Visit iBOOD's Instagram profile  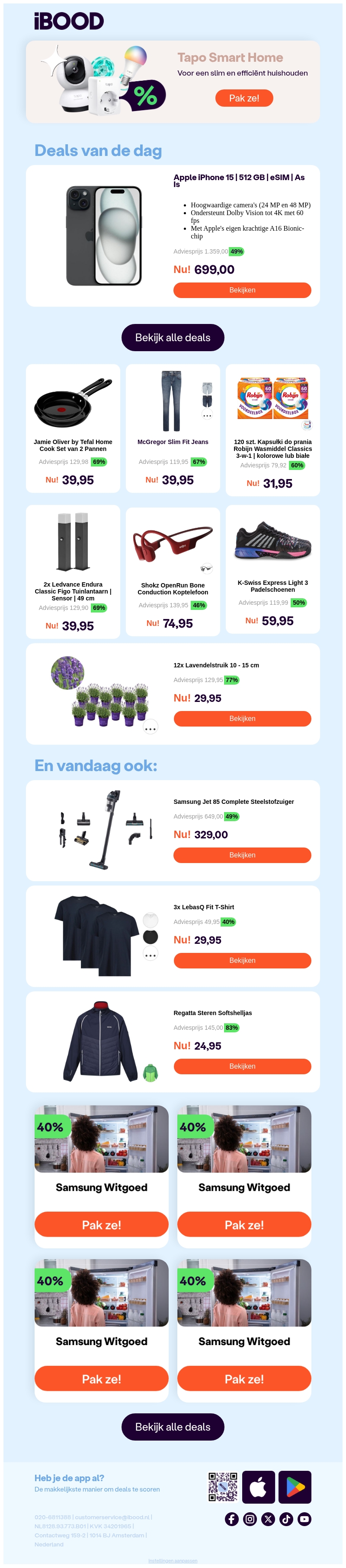250,1519
